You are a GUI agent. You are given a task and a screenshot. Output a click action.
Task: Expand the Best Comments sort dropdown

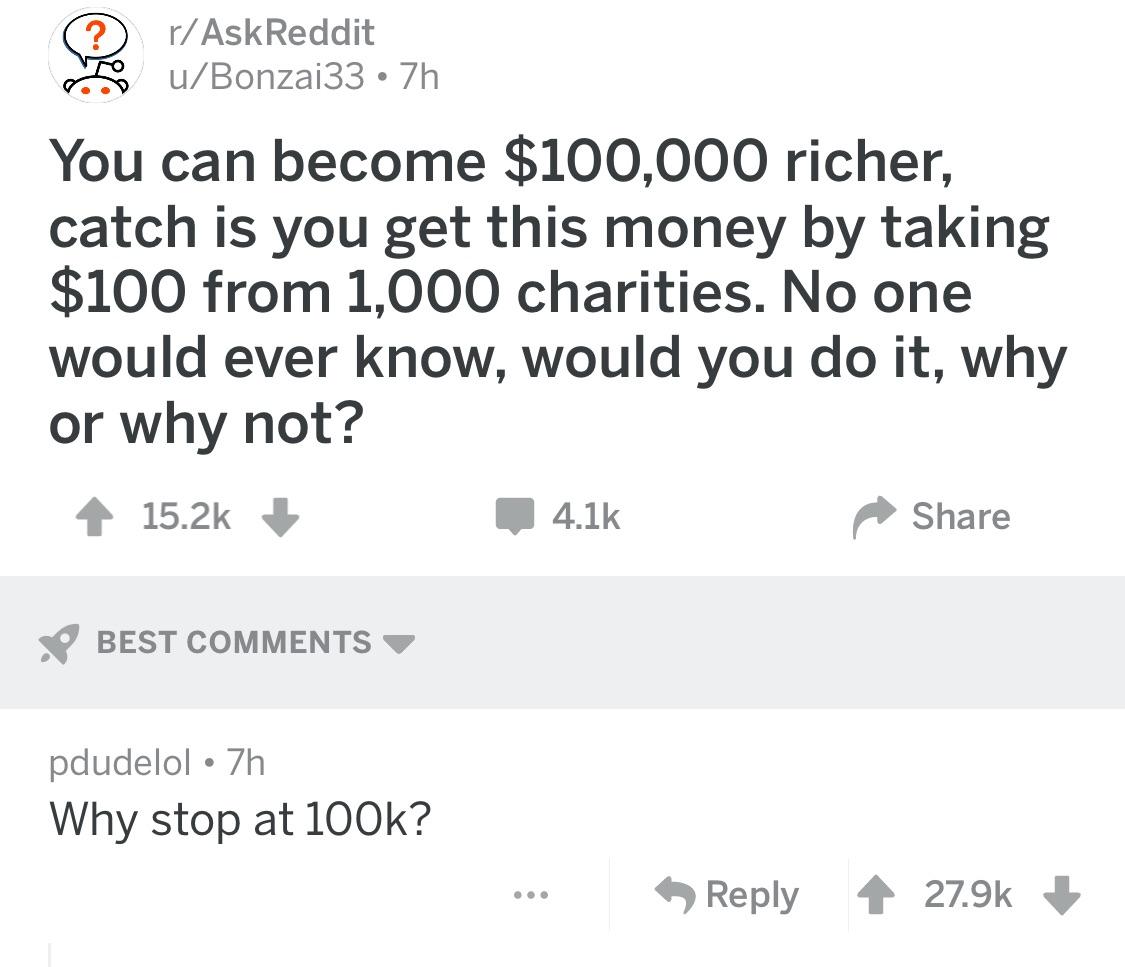tap(227, 642)
